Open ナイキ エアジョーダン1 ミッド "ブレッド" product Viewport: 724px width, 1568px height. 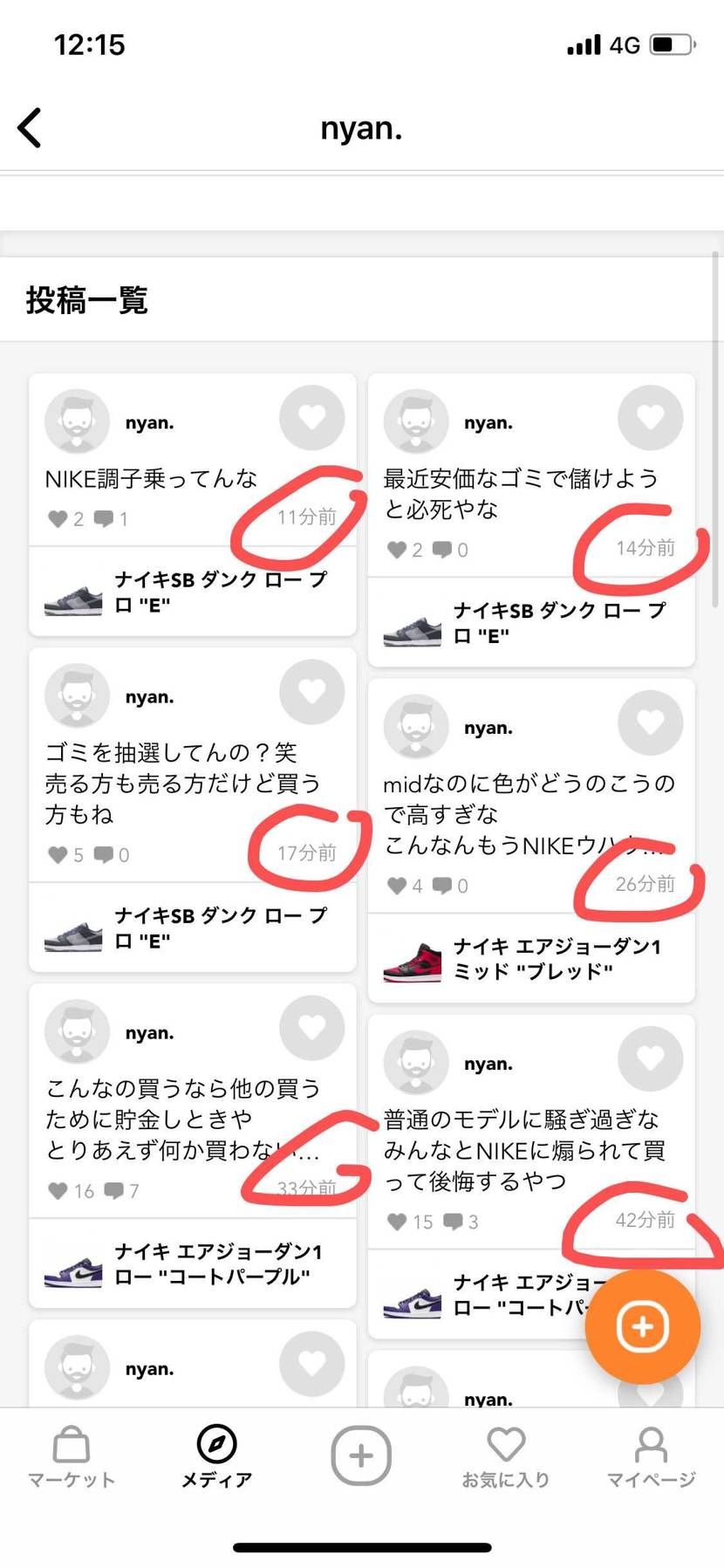(531, 959)
